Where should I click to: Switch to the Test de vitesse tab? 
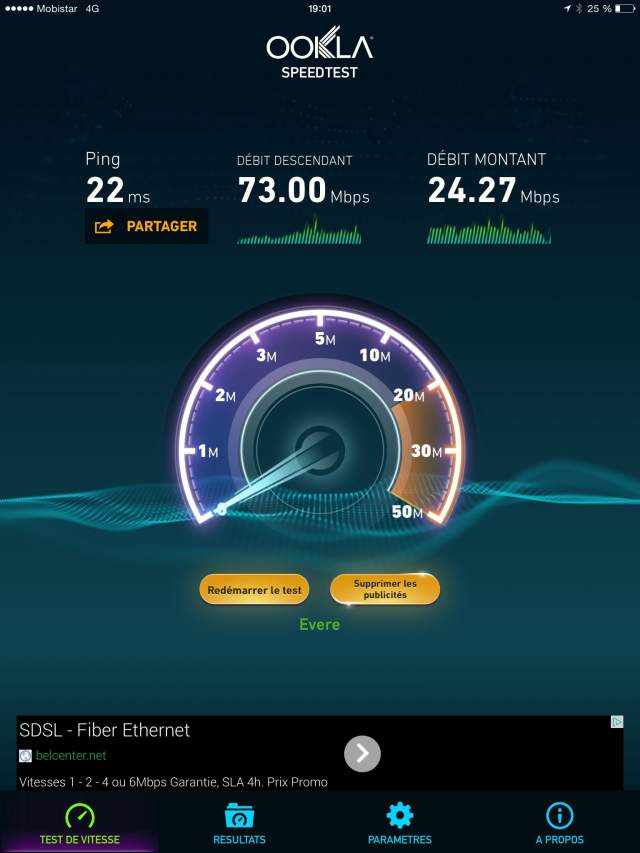[79, 824]
